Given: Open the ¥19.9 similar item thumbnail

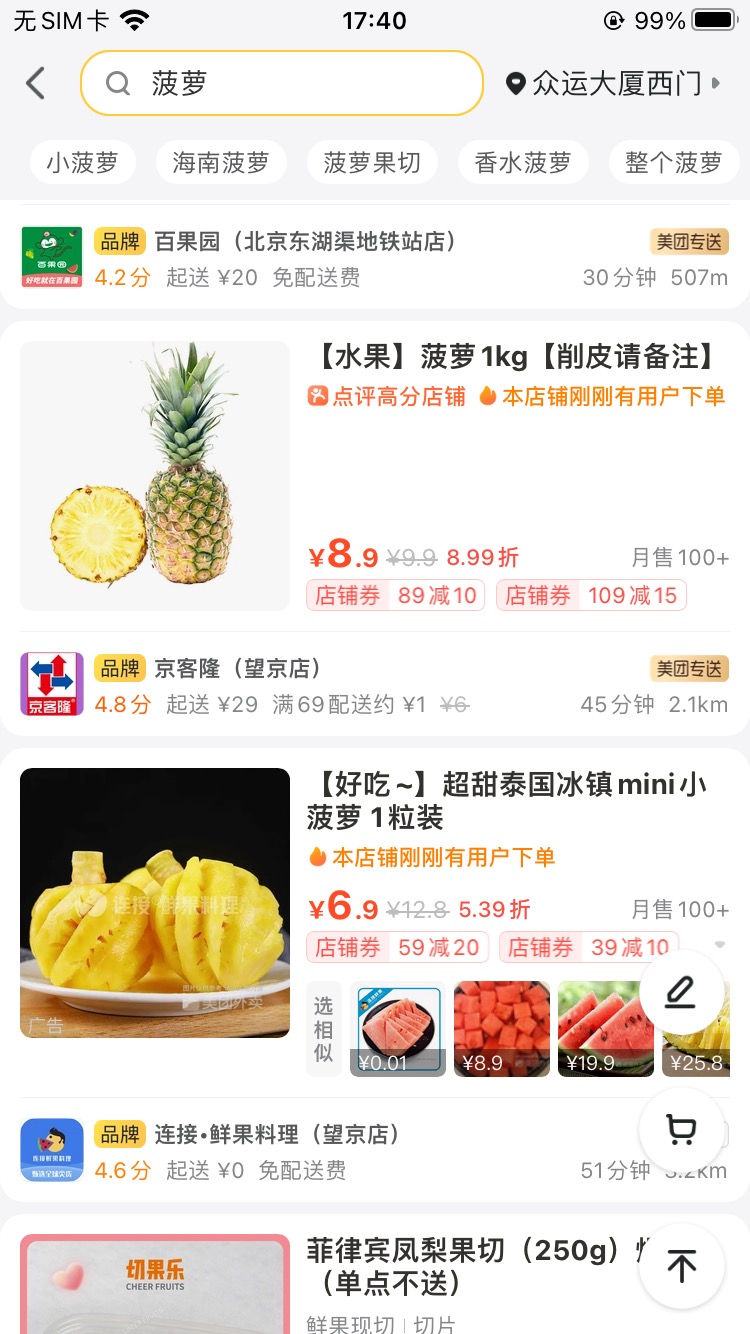Looking at the screenshot, I should [x=605, y=1029].
